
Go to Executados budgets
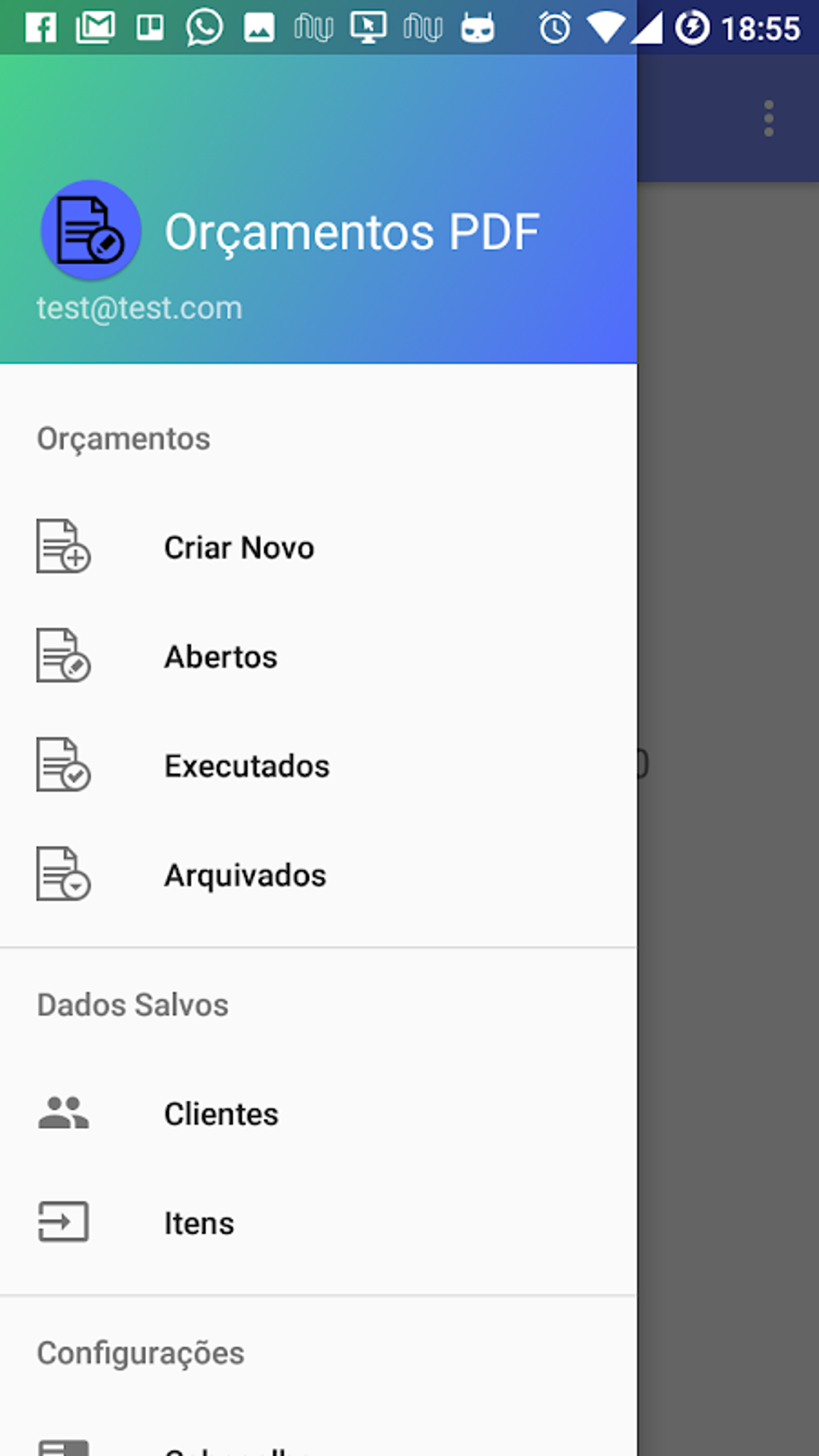(x=247, y=766)
